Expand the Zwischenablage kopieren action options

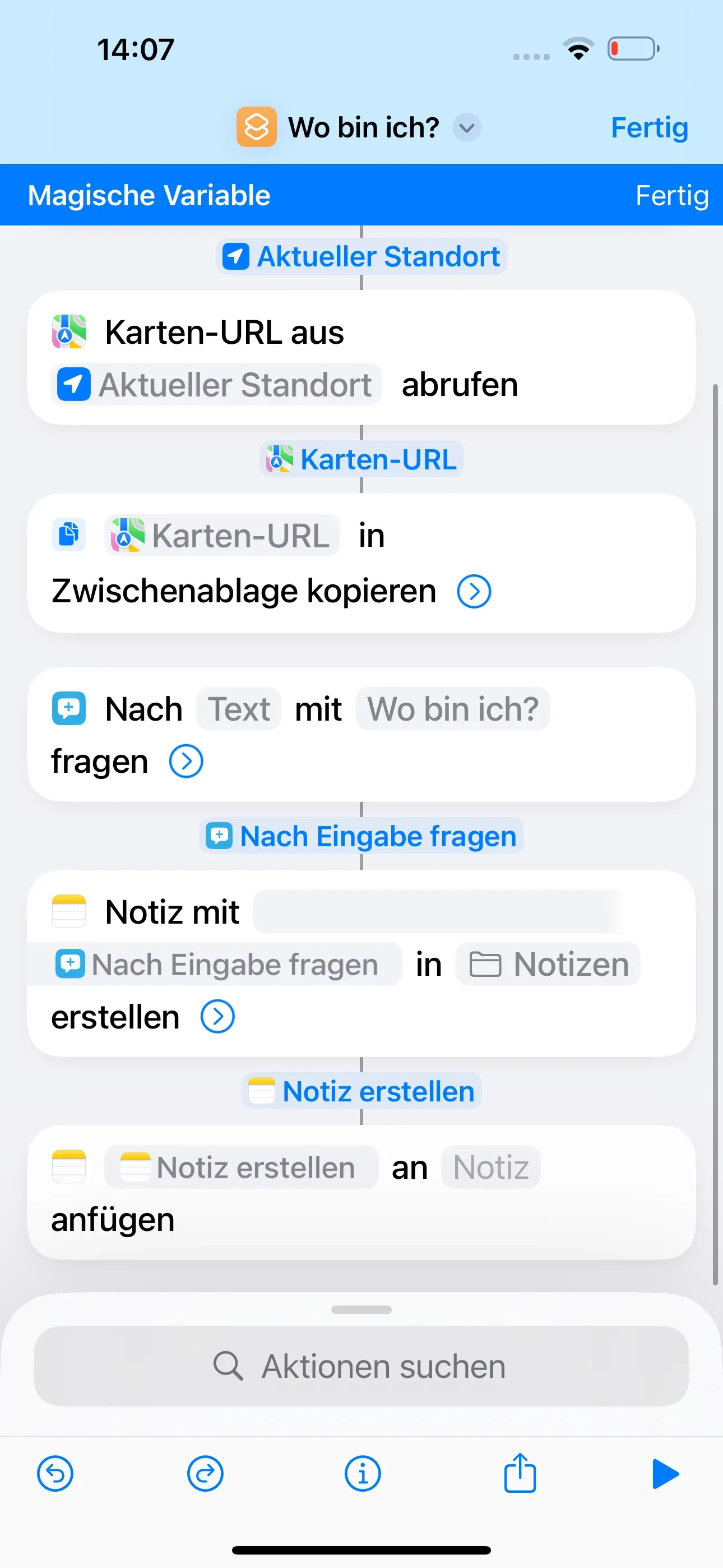tap(474, 591)
